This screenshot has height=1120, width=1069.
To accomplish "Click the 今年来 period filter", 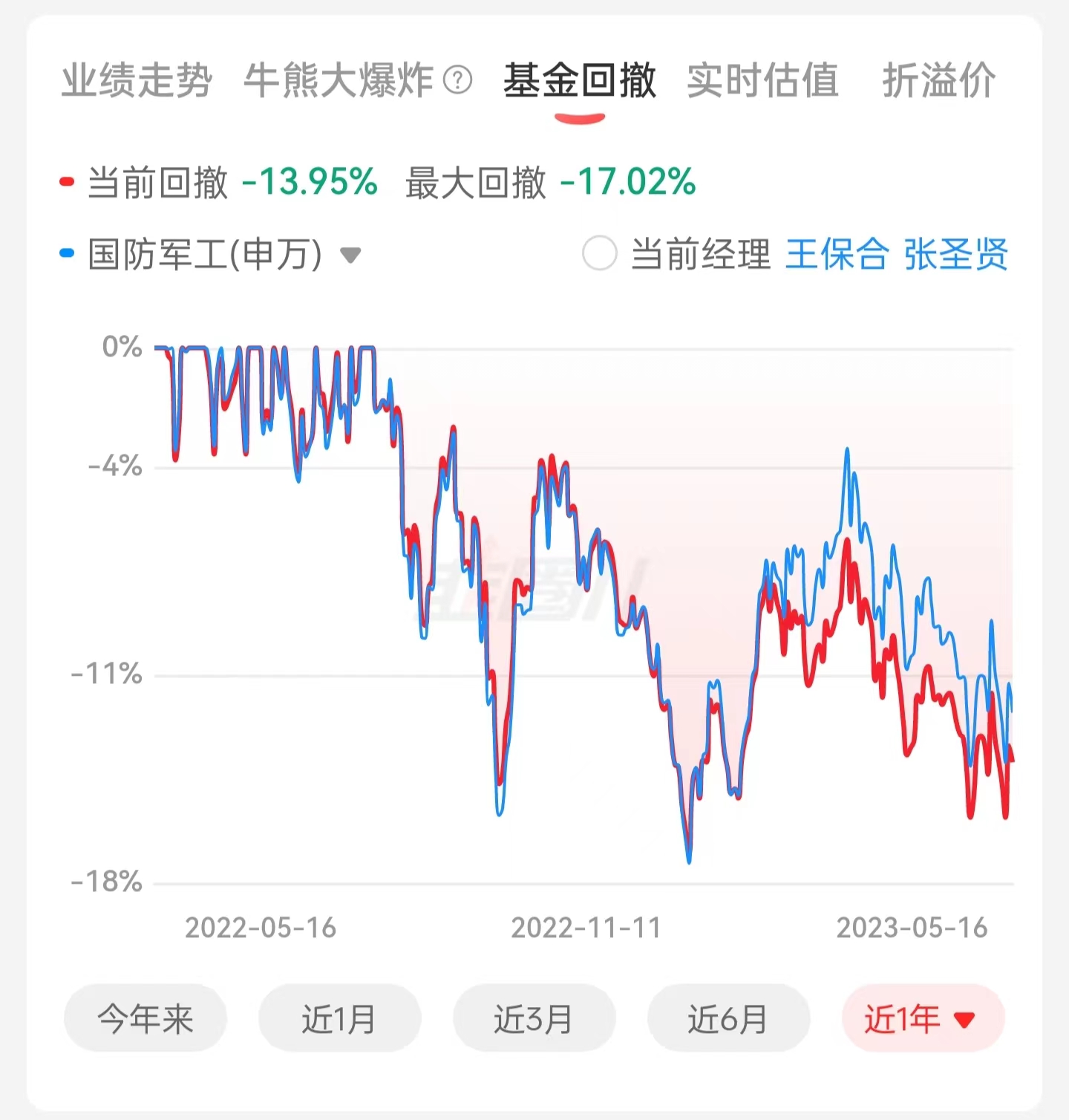I will pyautogui.click(x=146, y=1018).
